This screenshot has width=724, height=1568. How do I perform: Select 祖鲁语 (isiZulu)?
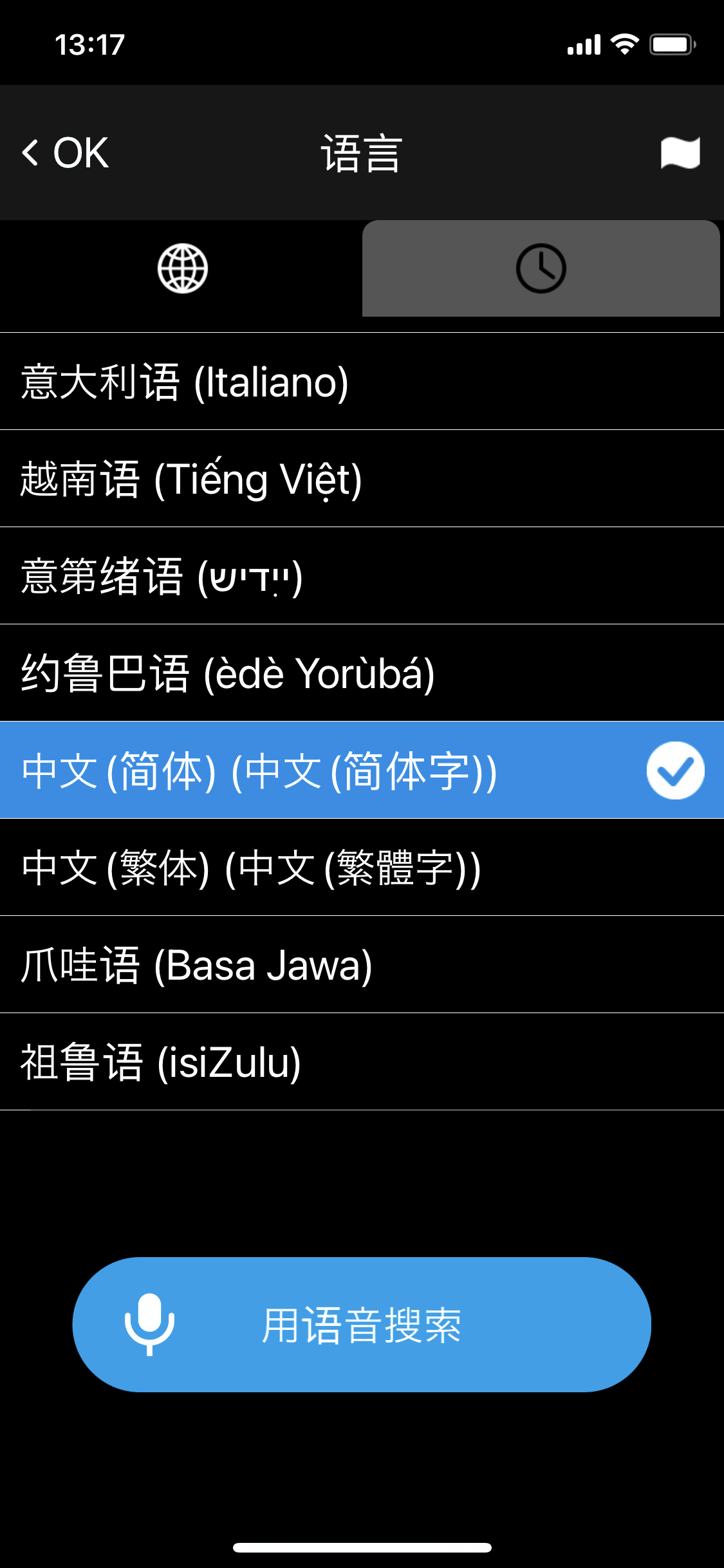pos(362,1062)
